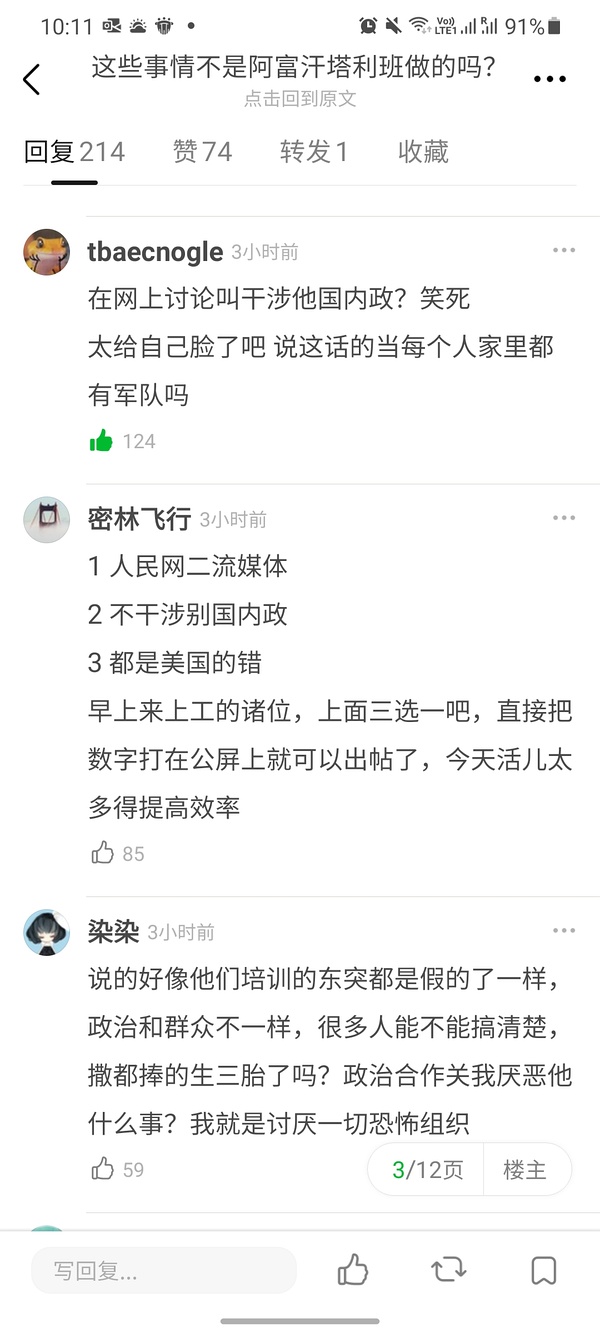Filter replies by 楼主 only

[x=525, y=1170]
